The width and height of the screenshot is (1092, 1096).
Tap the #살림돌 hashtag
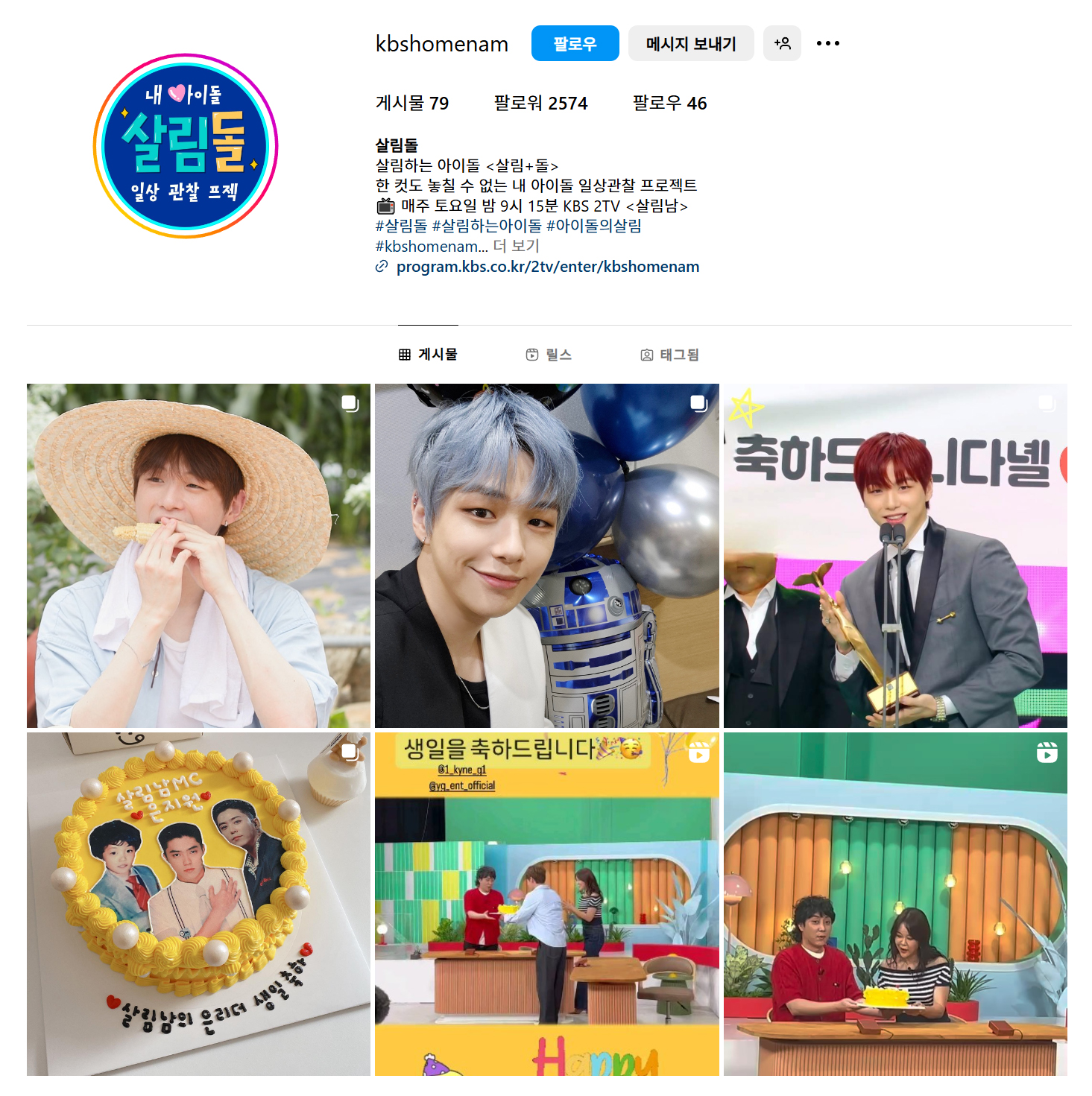point(401,226)
